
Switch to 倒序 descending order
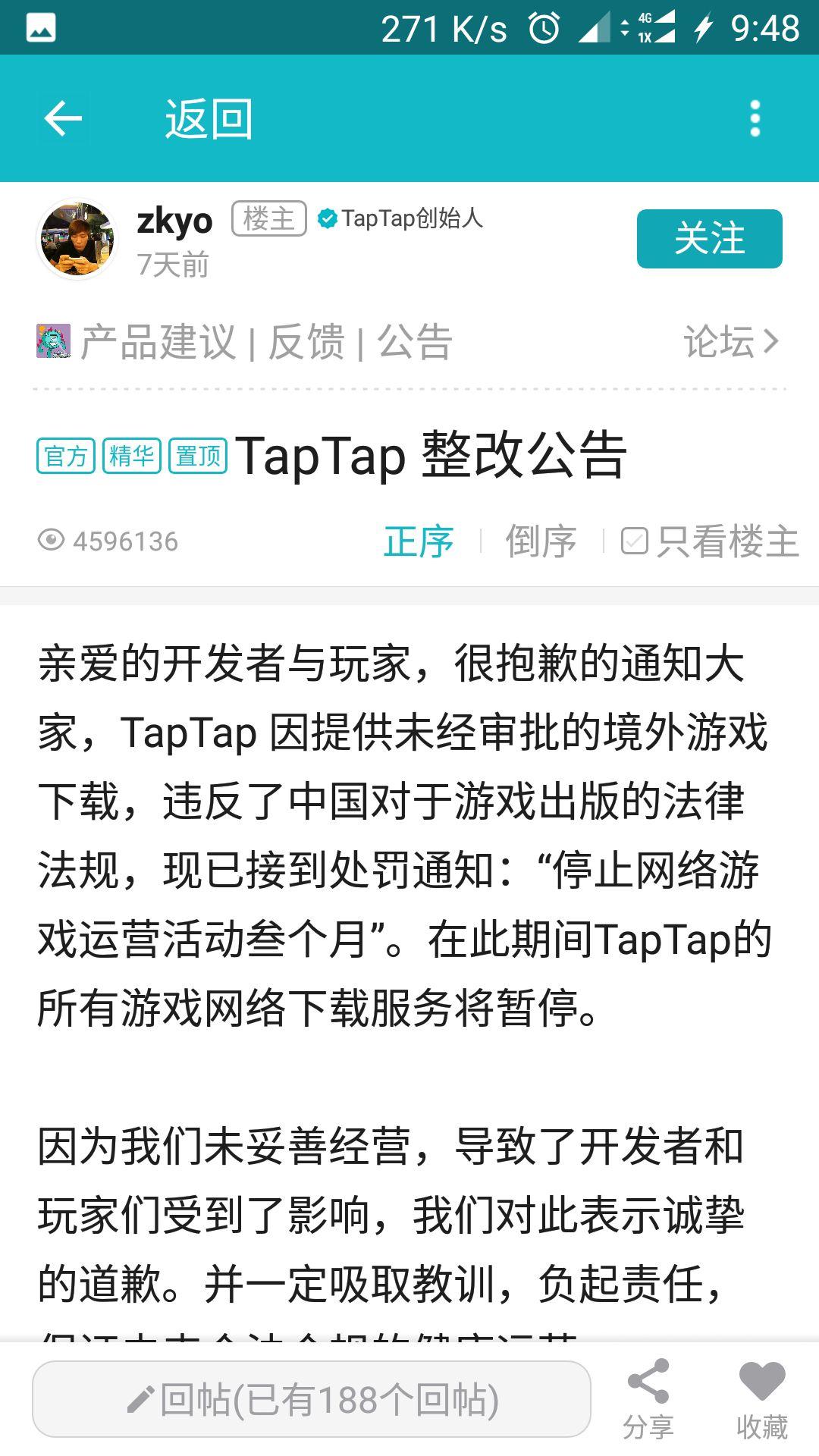tap(541, 541)
